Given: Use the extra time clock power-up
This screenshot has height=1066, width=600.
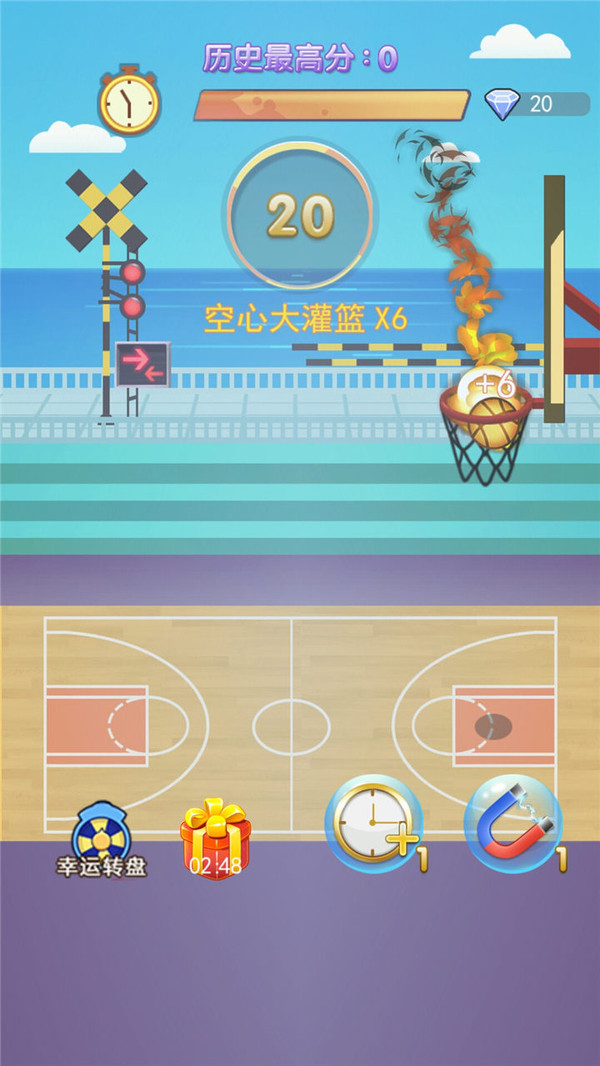Looking at the screenshot, I should coord(373,823).
